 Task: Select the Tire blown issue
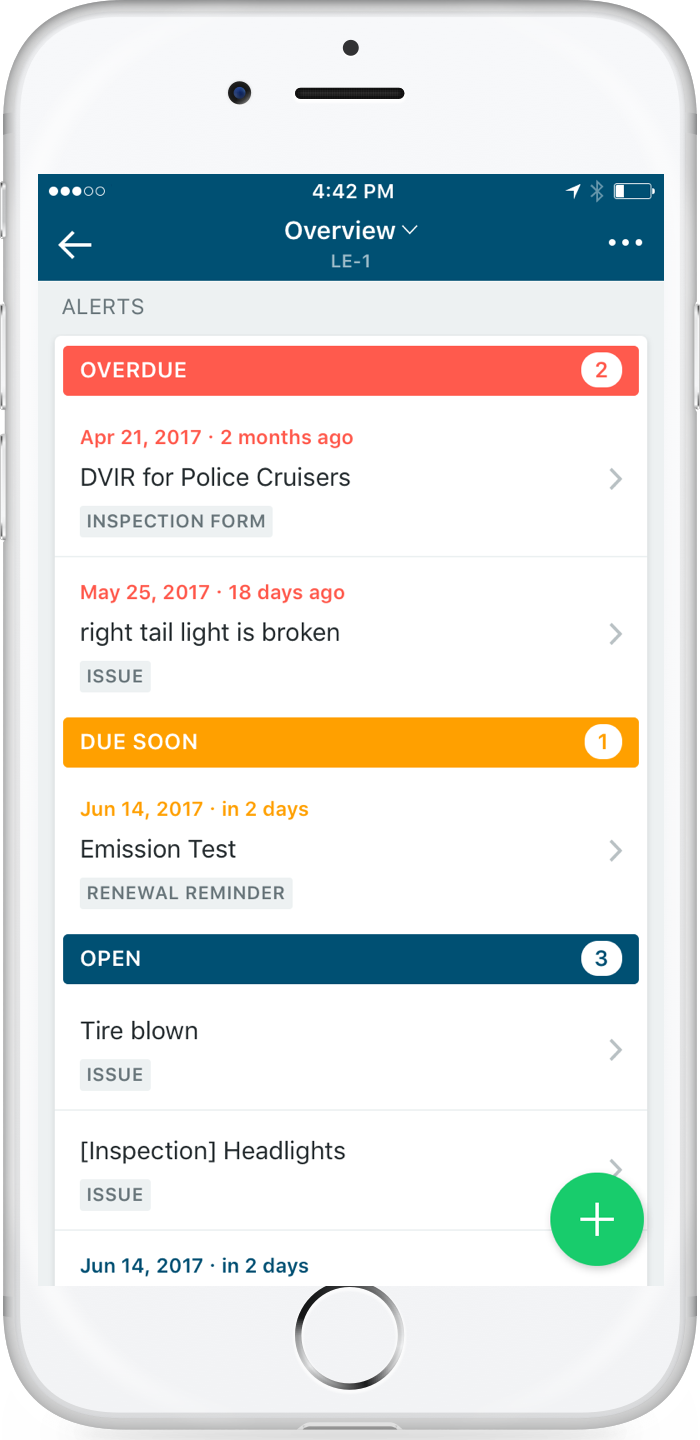pos(350,1049)
